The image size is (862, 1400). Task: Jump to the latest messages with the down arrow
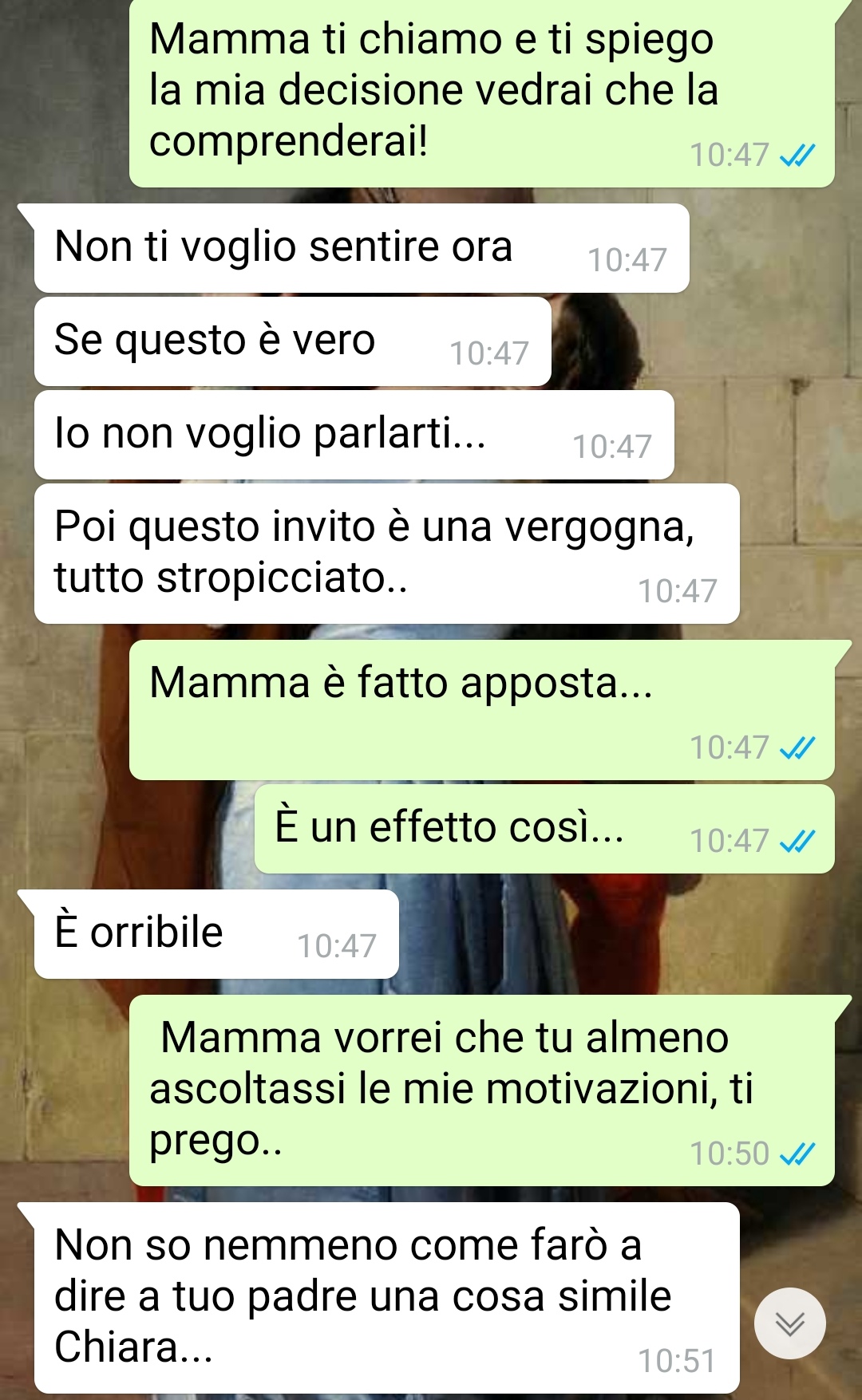[789, 1323]
